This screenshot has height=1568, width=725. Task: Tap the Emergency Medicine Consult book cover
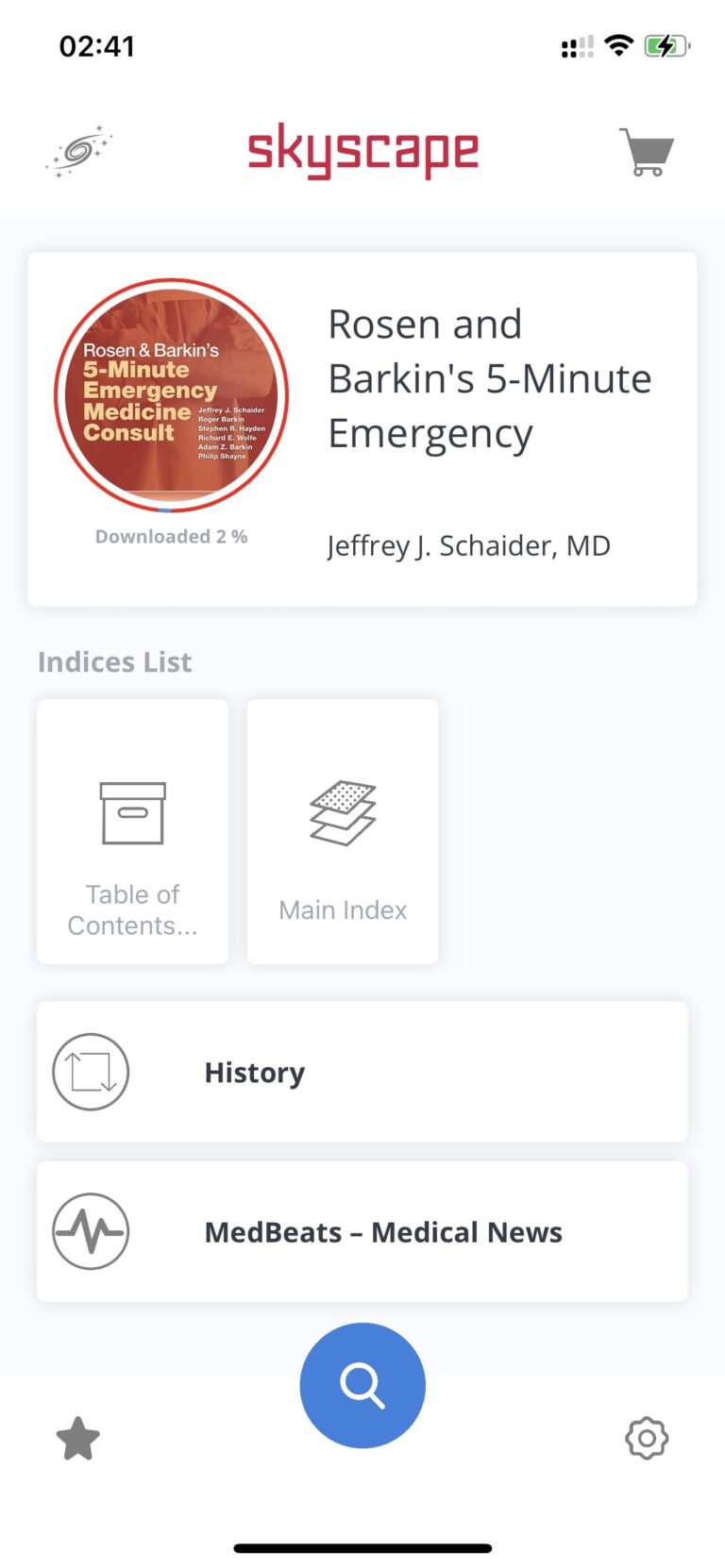pos(171,395)
